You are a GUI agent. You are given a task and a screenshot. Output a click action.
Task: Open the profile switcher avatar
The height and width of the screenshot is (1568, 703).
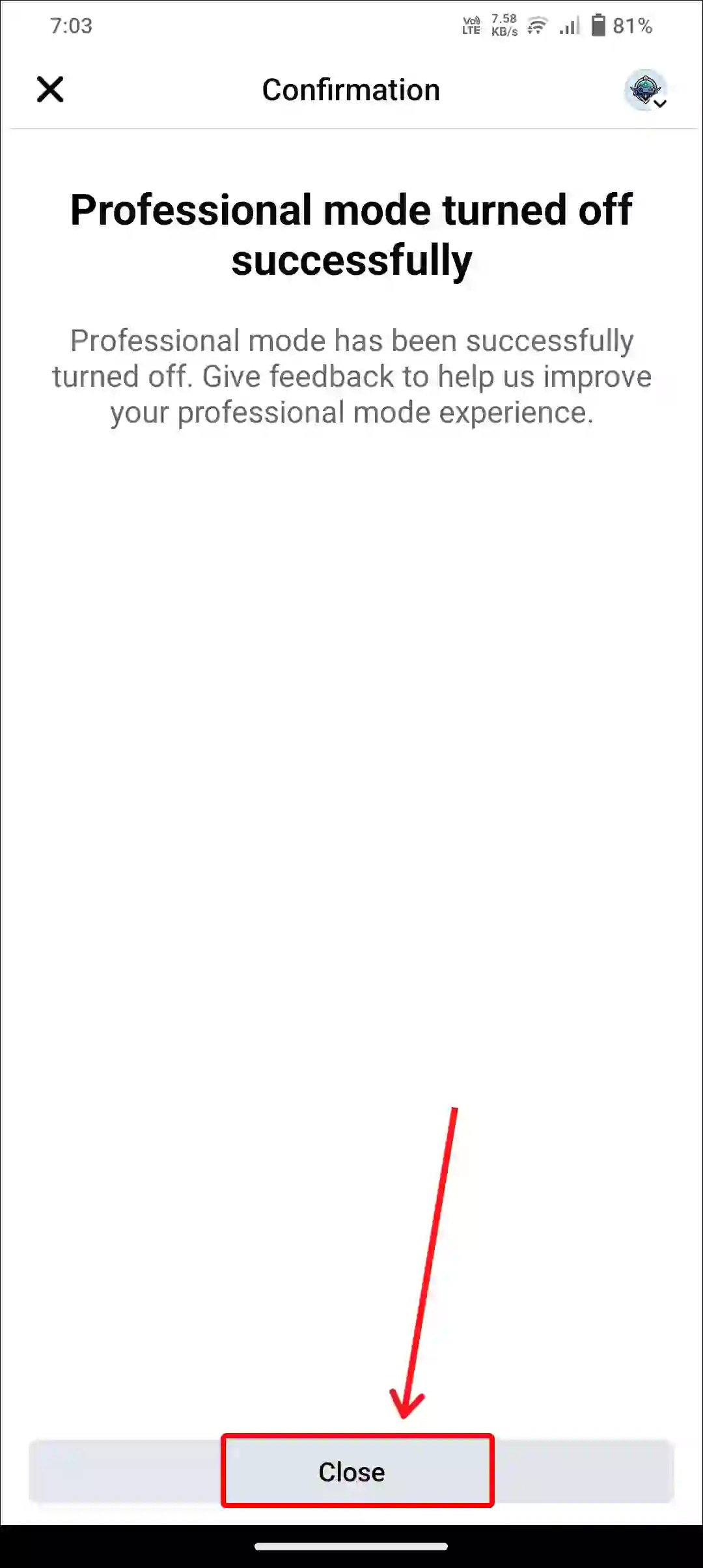pos(646,90)
